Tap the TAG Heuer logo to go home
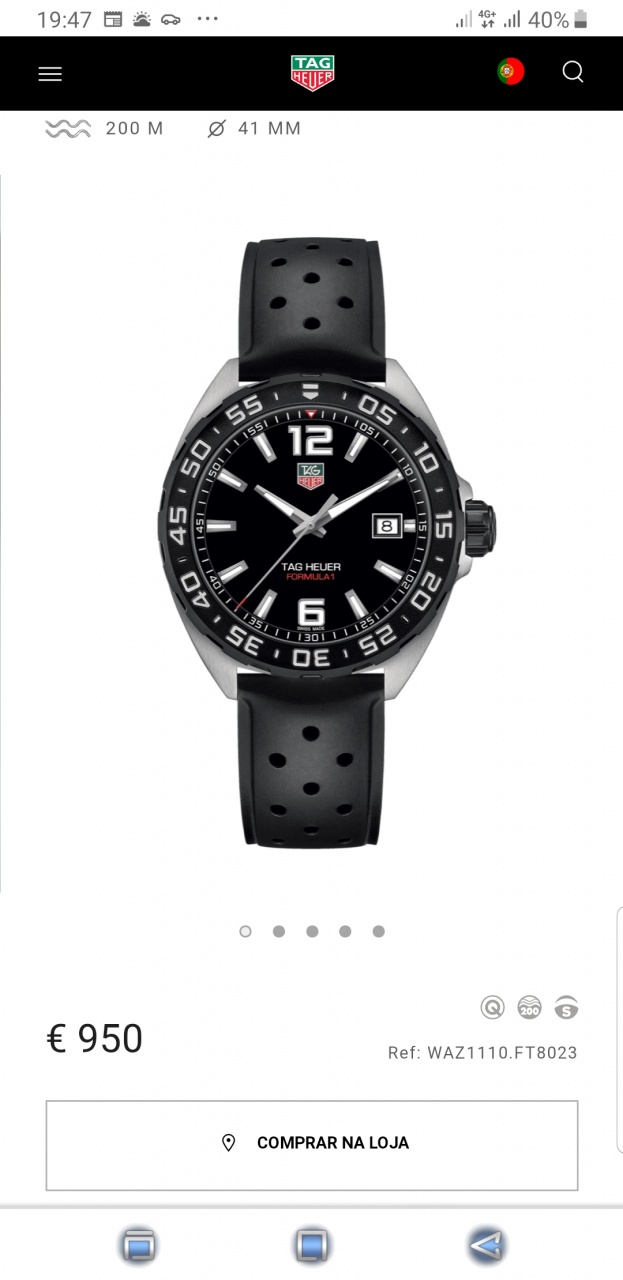623x1280 pixels. click(x=312, y=73)
